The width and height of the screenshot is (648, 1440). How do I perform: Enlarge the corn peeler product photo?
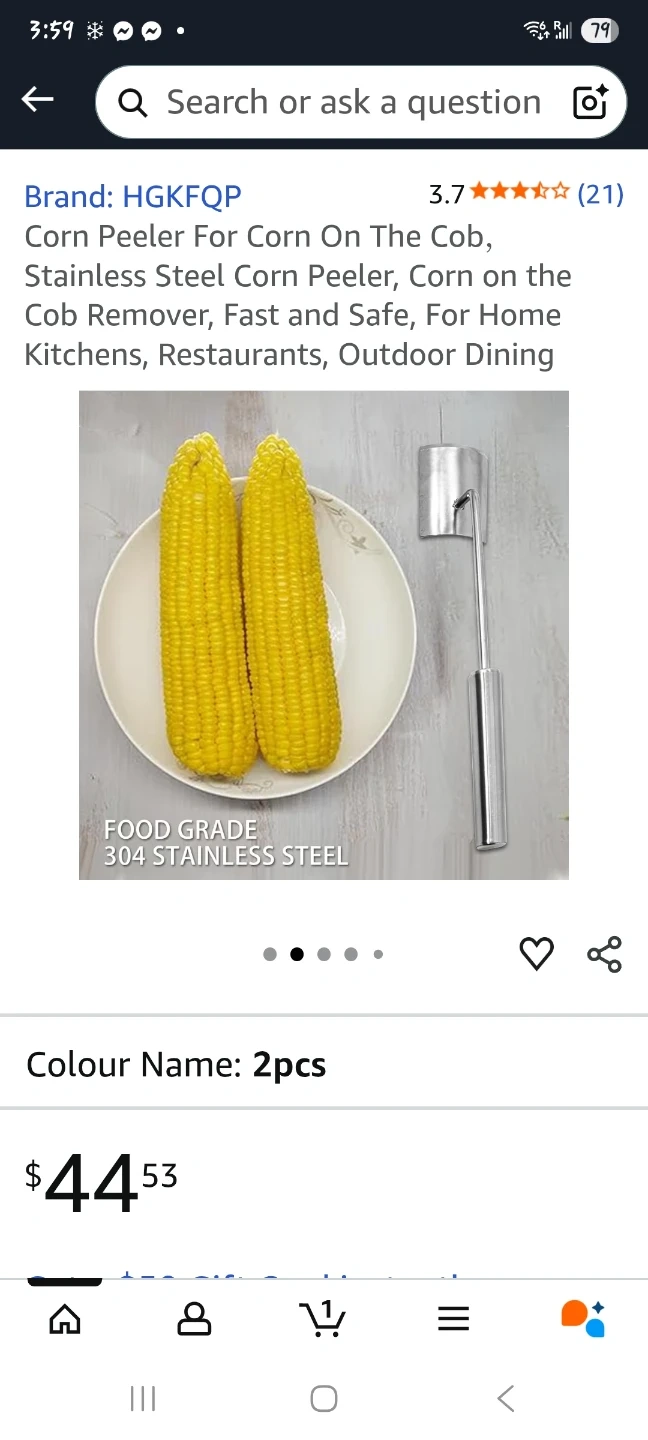pos(324,635)
